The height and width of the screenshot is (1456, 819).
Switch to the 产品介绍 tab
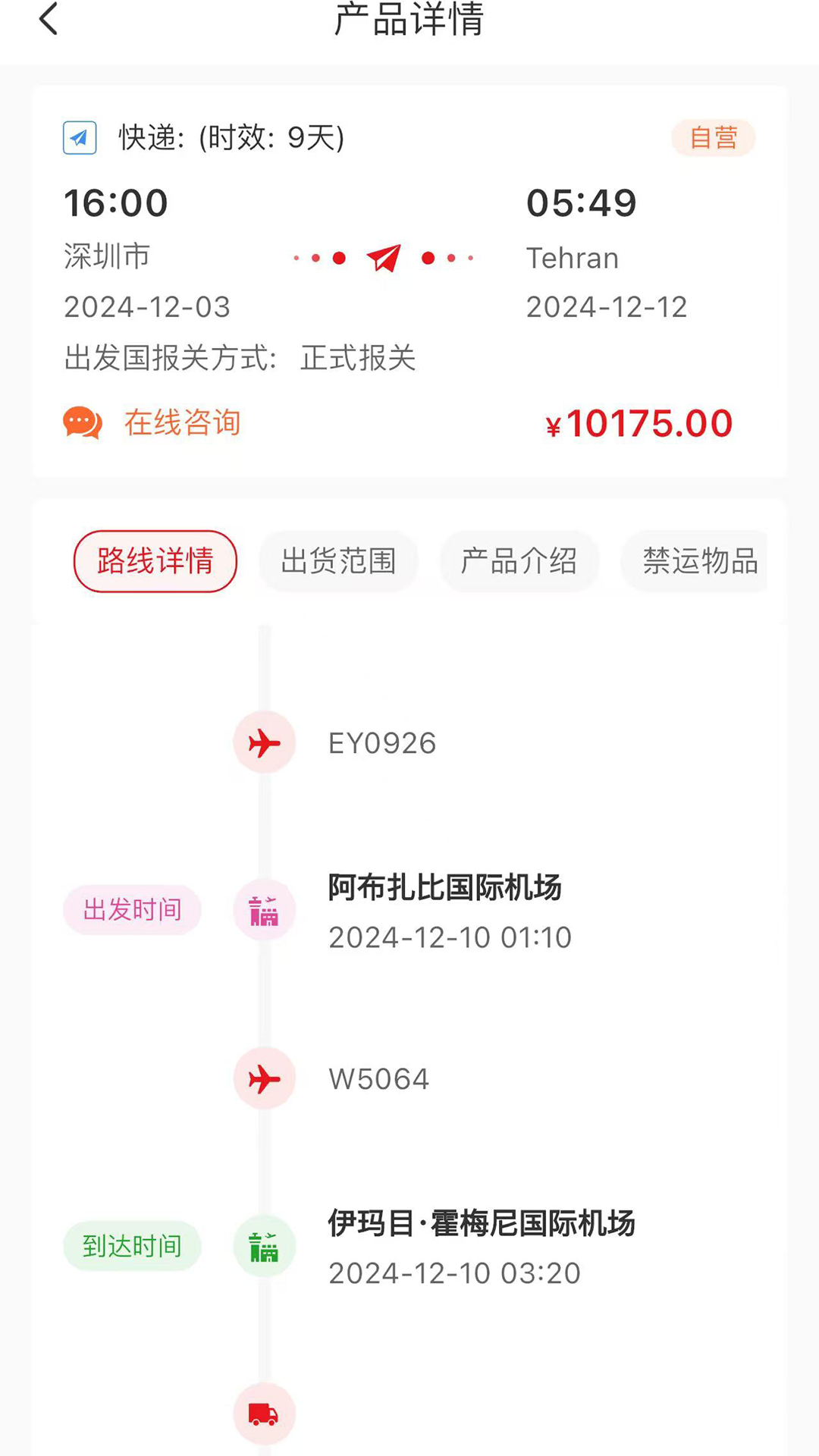[x=519, y=561]
